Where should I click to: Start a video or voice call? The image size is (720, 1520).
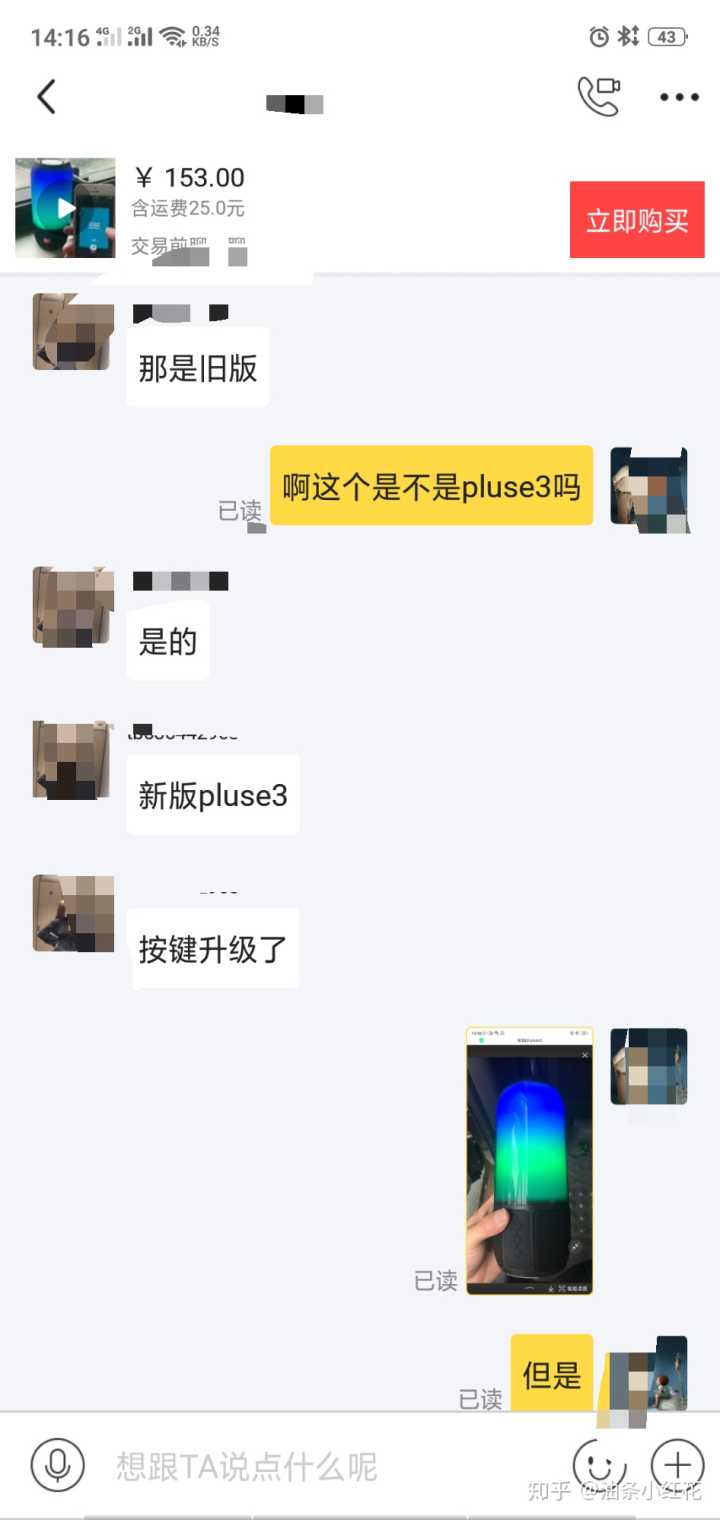pyautogui.click(x=598, y=96)
